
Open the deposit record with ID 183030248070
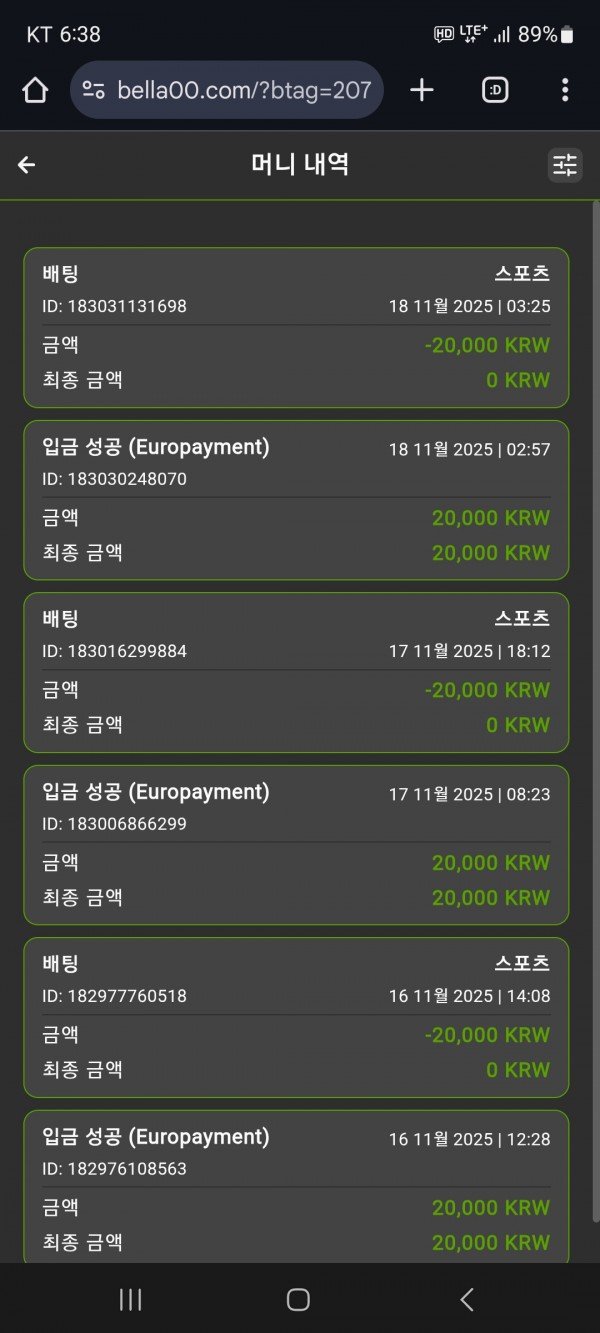[x=296, y=500]
